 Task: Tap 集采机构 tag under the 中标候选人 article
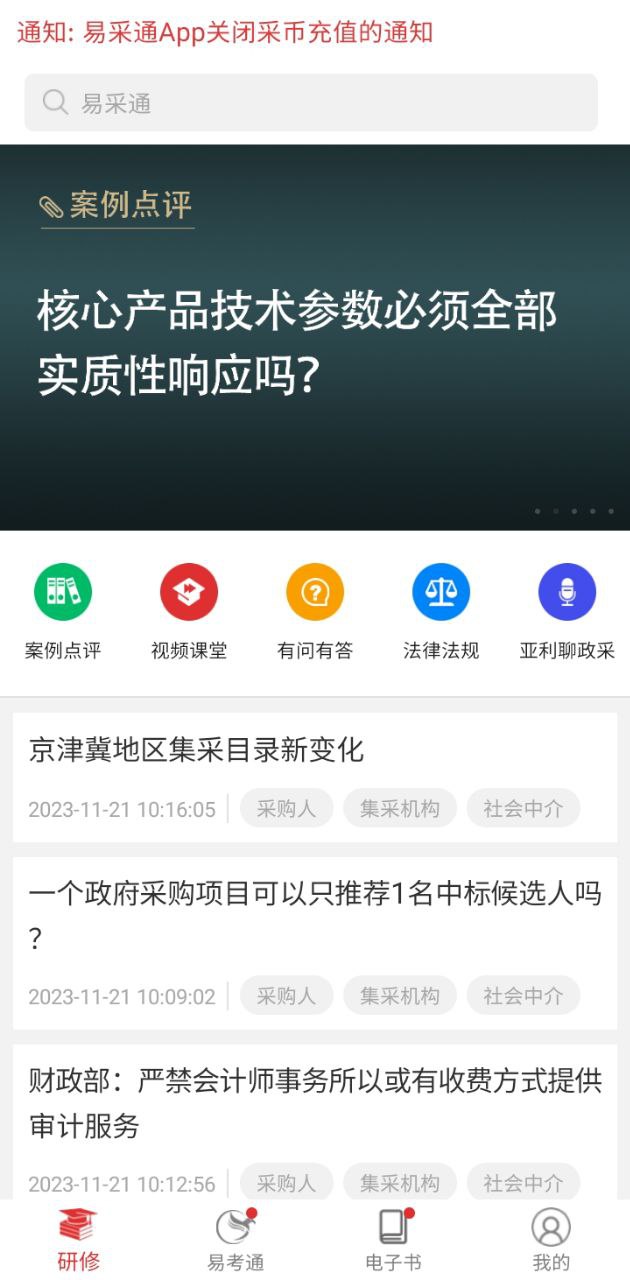pyautogui.click(x=400, y=996)
